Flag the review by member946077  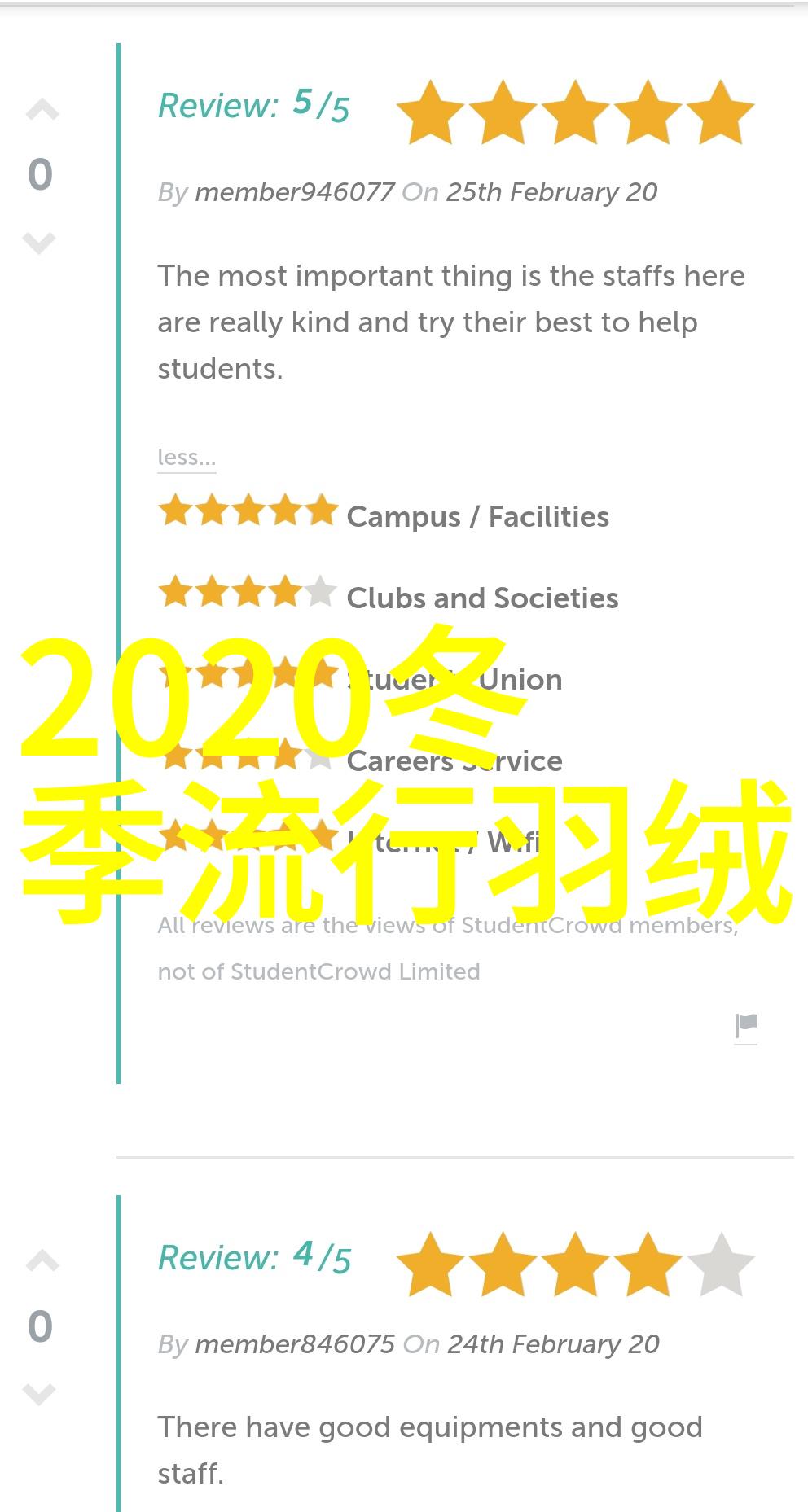click(745, 1025)
